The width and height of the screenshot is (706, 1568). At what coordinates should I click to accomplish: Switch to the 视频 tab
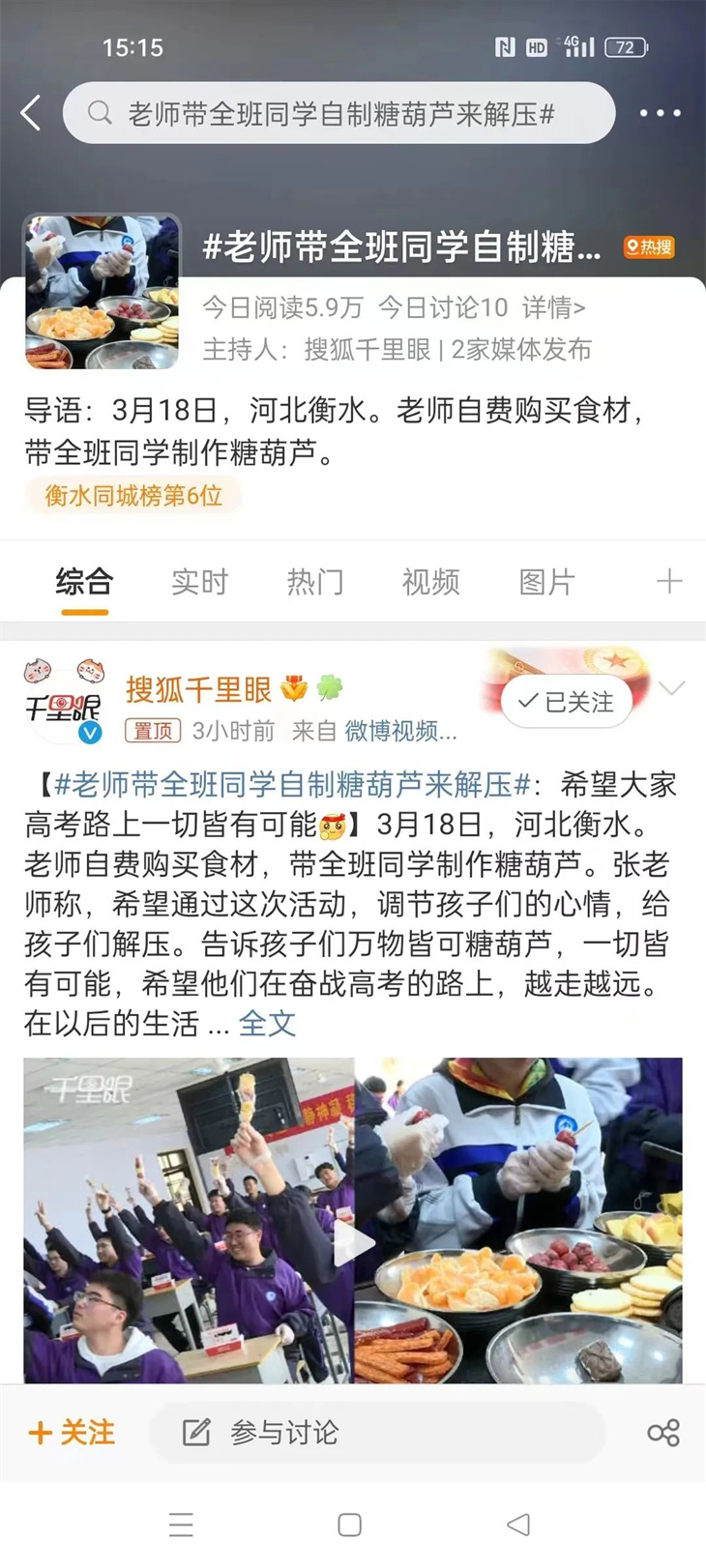click(430, 582)
